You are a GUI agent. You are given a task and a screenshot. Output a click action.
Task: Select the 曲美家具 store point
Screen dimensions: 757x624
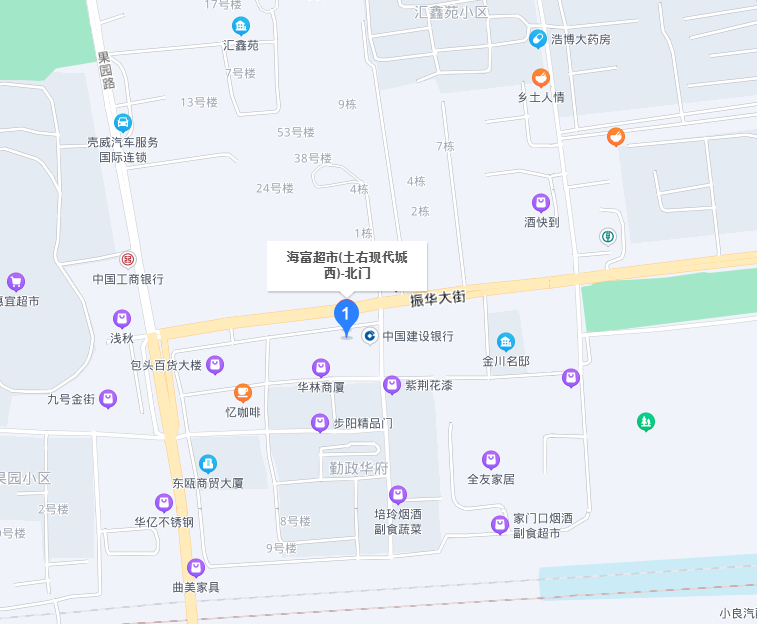point(196,568)
